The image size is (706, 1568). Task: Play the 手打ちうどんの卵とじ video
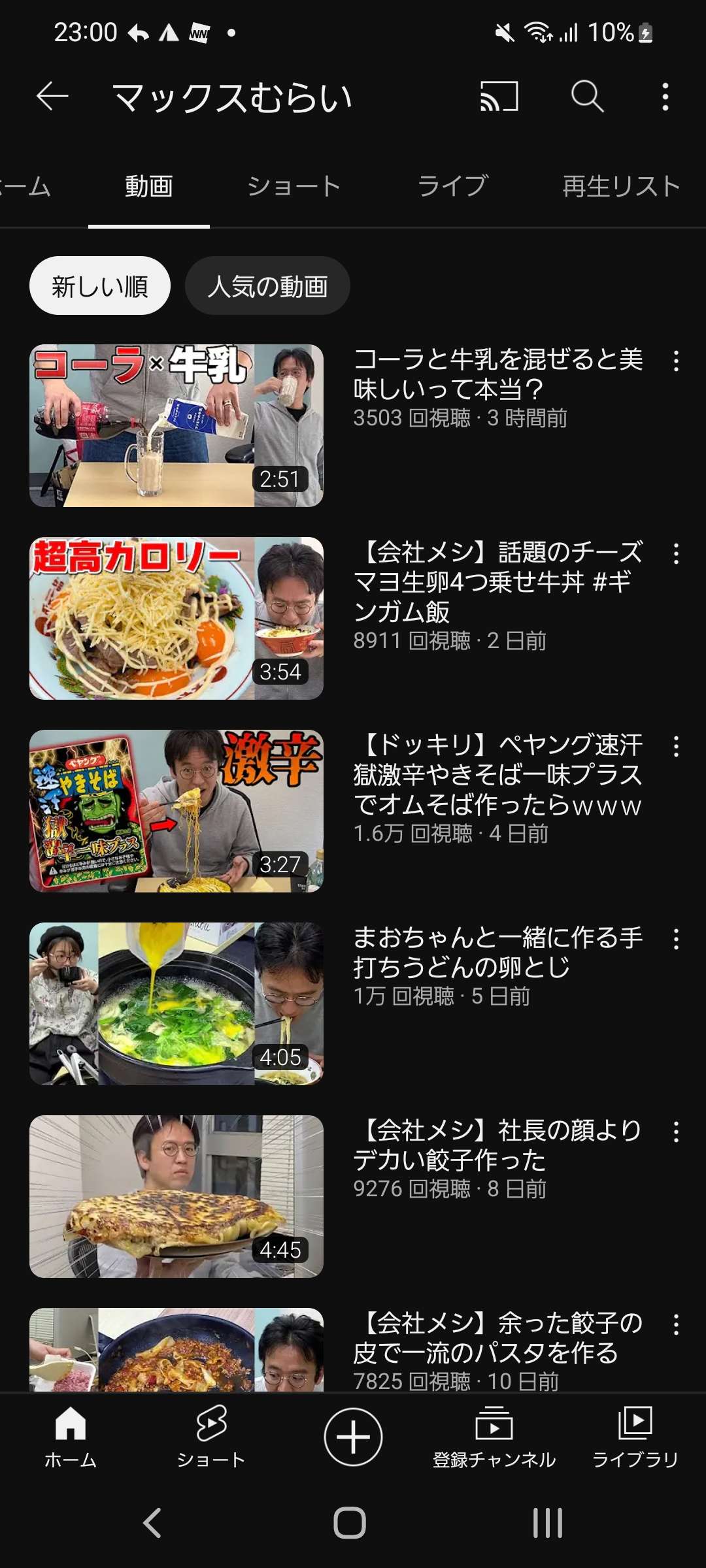[x=176, y=1004]
